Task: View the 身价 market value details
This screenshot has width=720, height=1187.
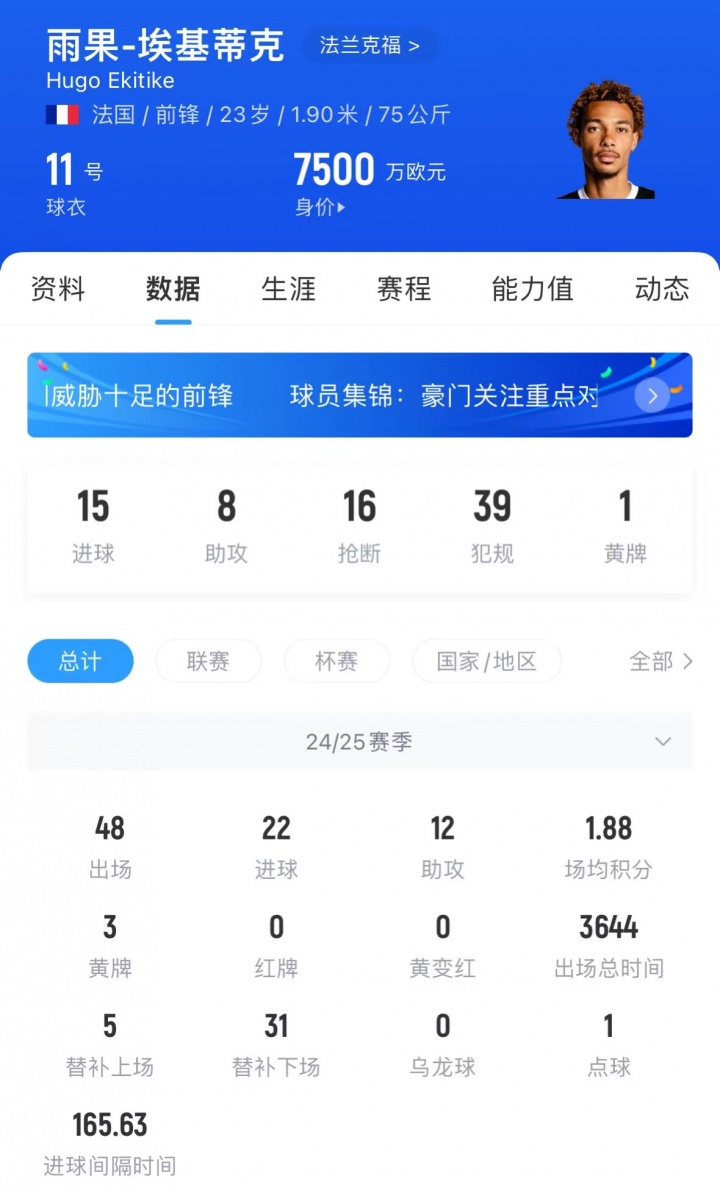Action: (320, 208)
